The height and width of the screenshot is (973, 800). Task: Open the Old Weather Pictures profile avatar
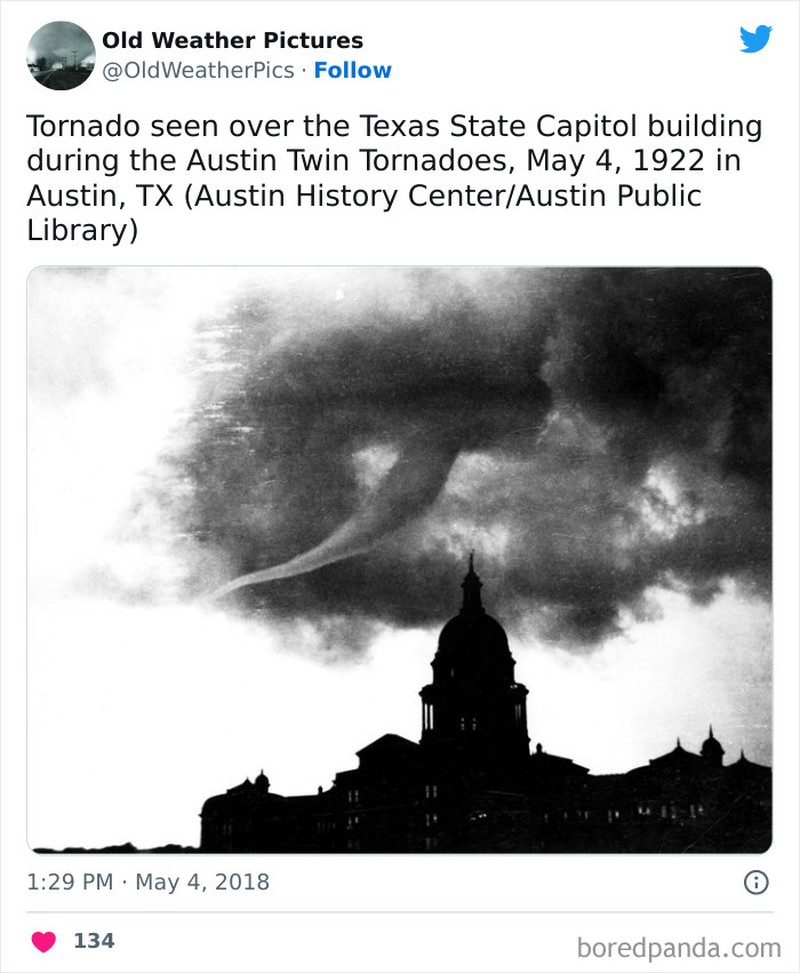pos(61,56)
